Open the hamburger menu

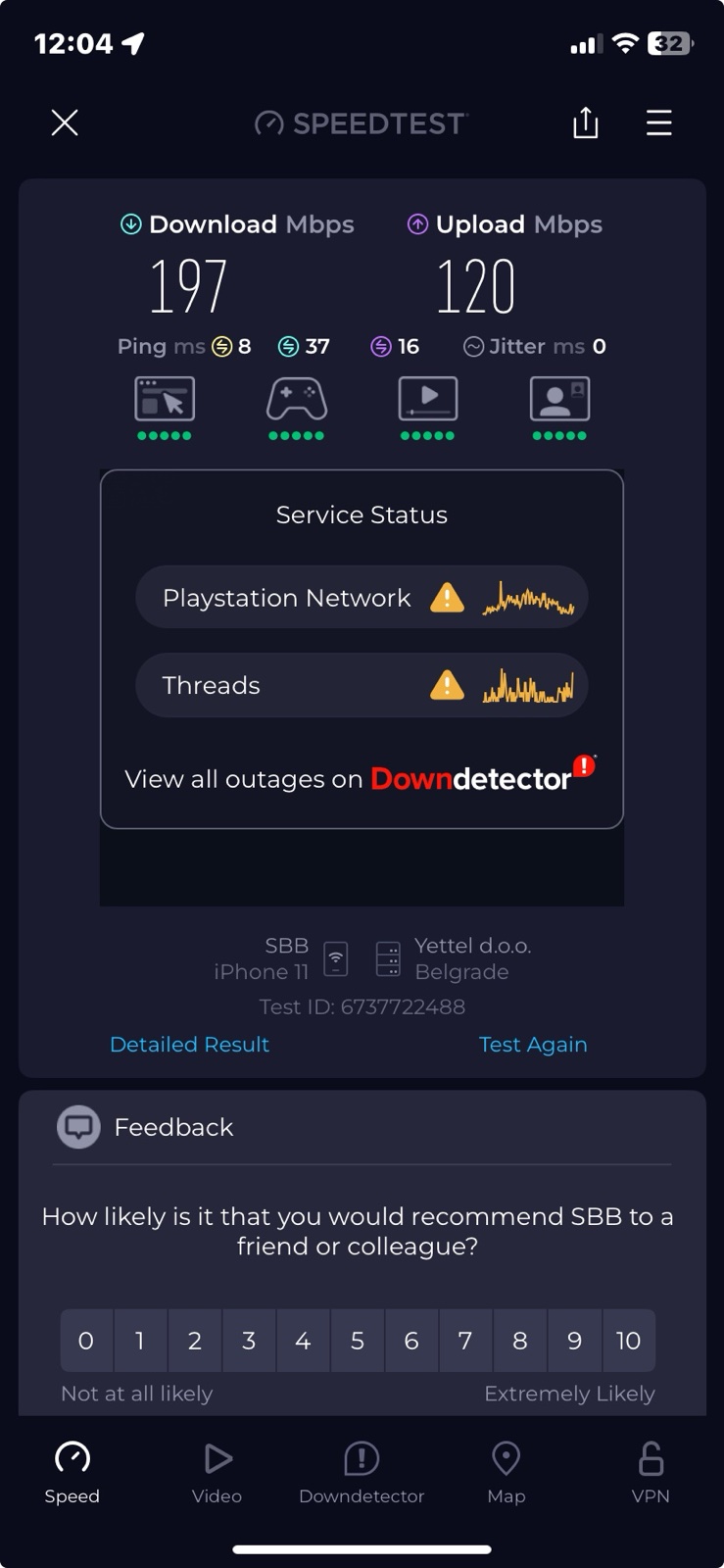click(658, 122)
